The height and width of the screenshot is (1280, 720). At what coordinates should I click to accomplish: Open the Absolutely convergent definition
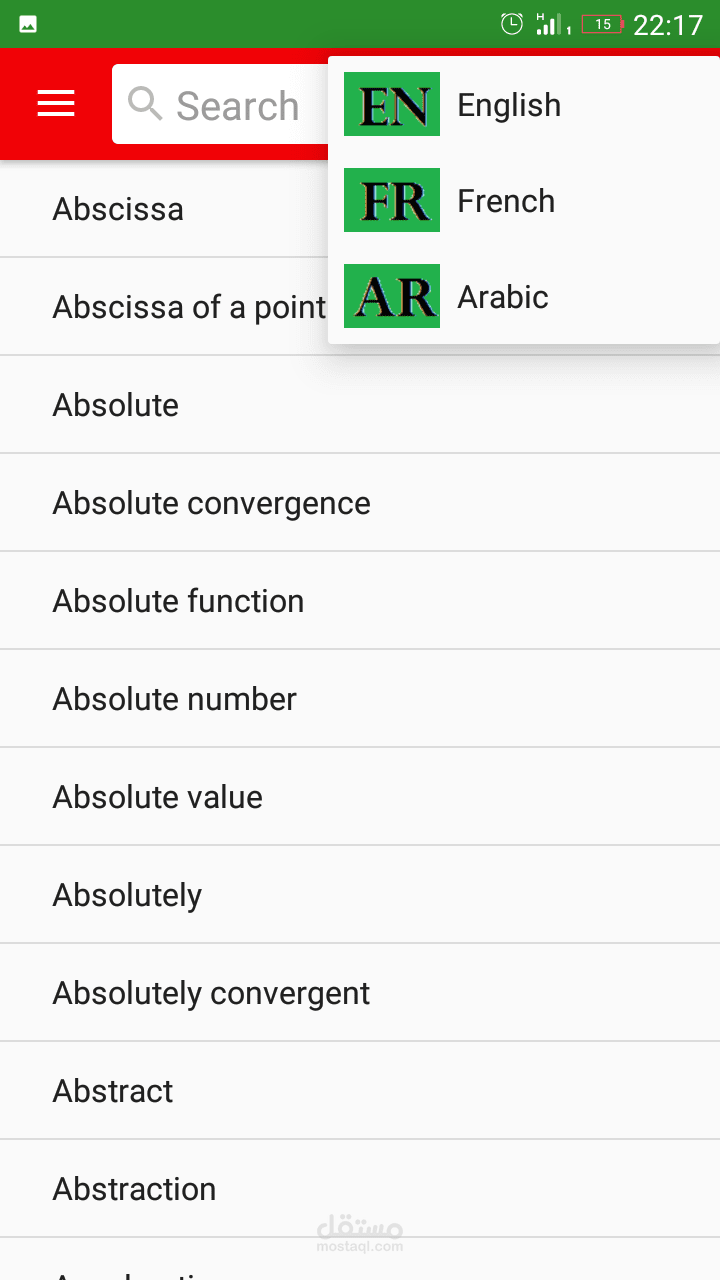pyautogui.click(x=211, y=992)
